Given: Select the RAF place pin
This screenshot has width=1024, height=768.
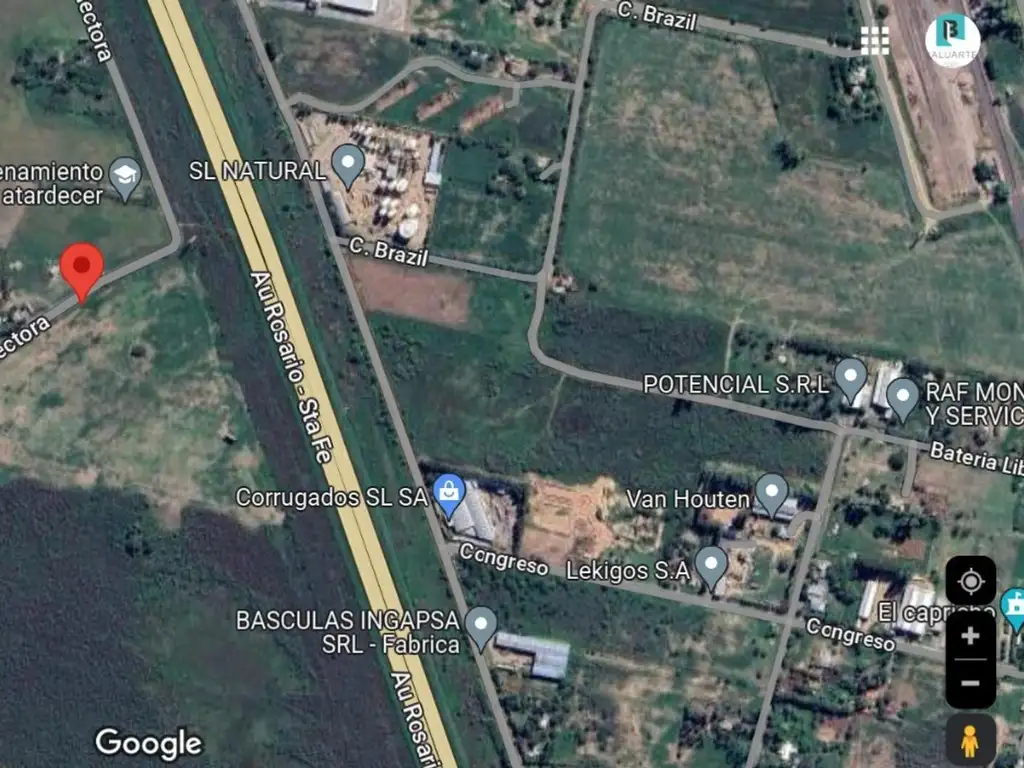Looking at the screenshot, I should coord(903,396).
